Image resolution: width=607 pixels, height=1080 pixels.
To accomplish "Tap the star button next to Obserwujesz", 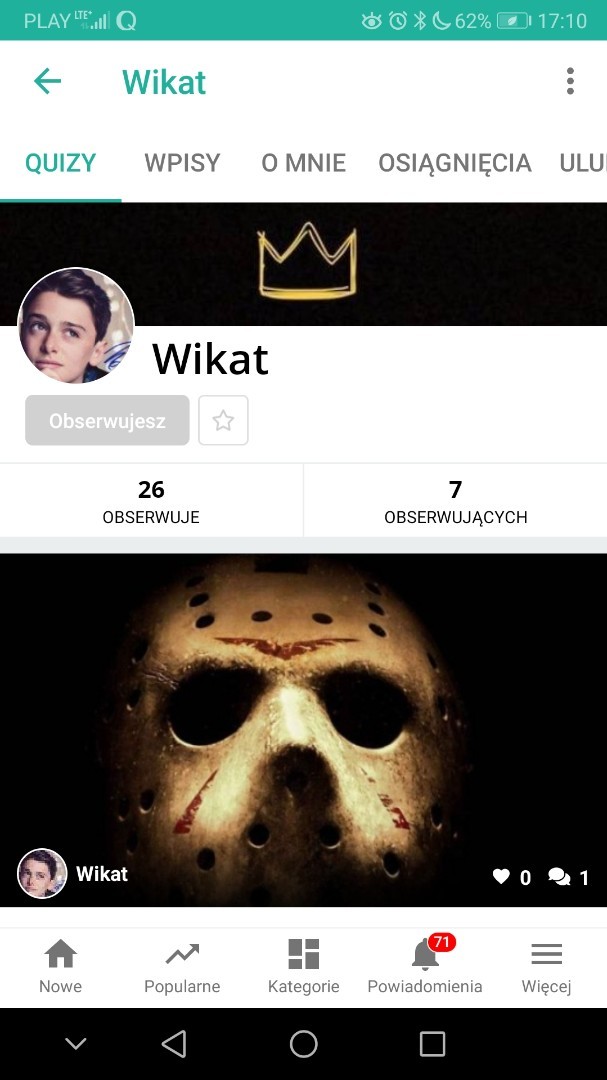I will (x=223, y=420).
